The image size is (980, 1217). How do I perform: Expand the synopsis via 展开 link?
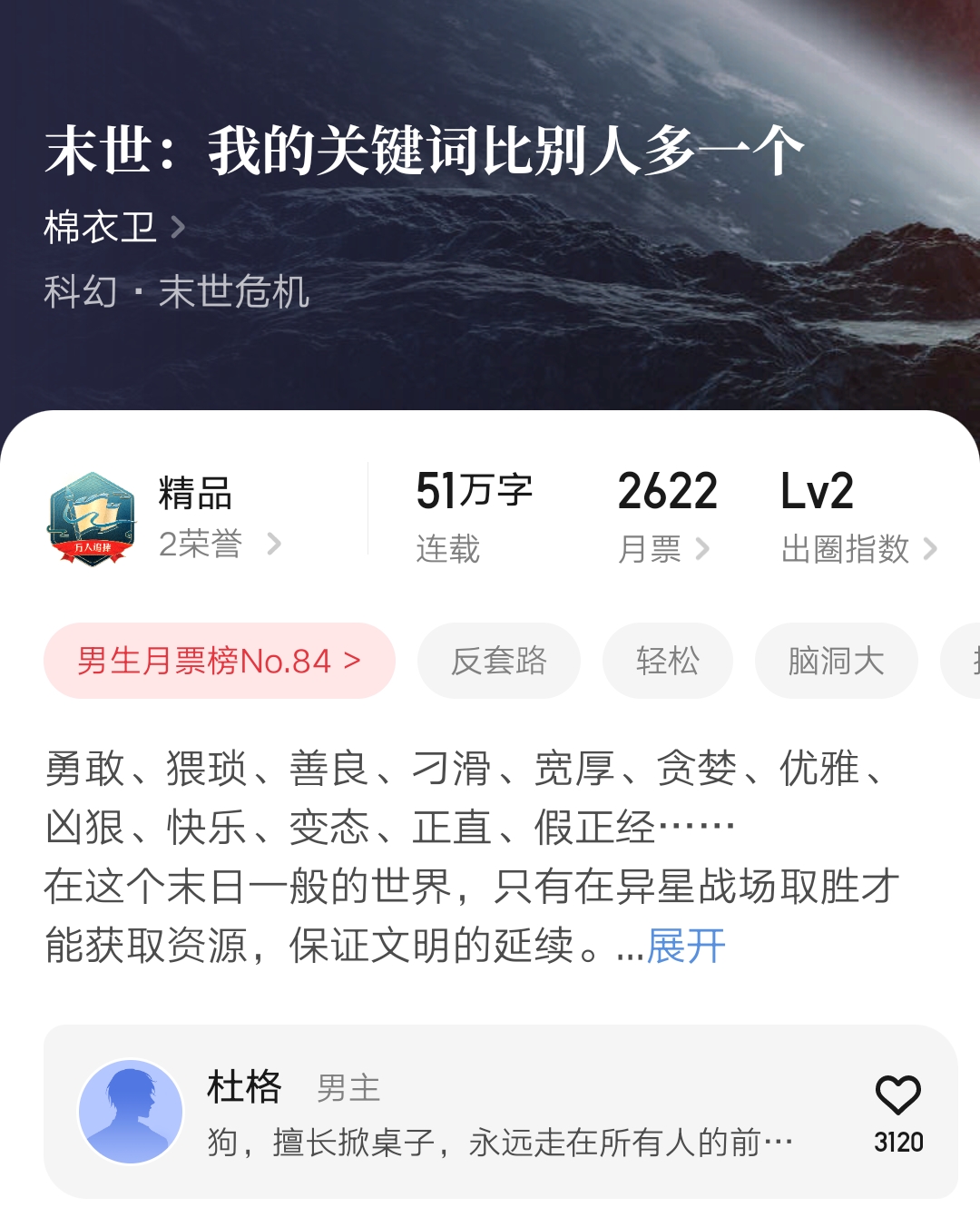pyautogui.click(x=682, y=947)
